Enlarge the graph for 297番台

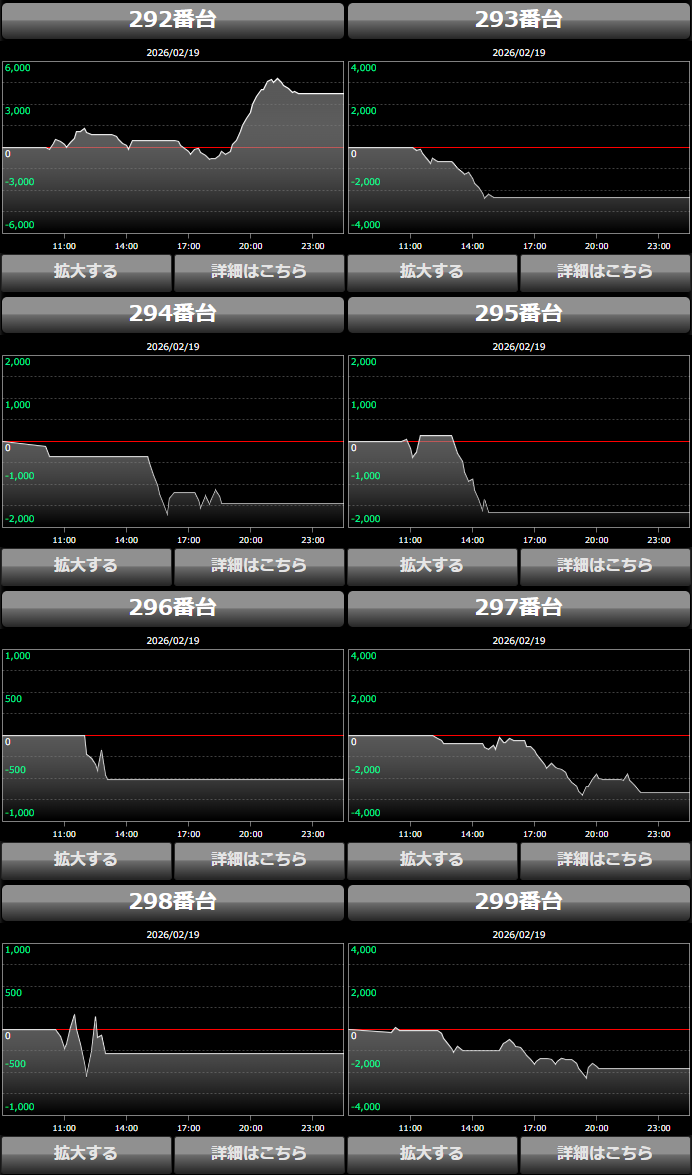click(x=432, y=859)
